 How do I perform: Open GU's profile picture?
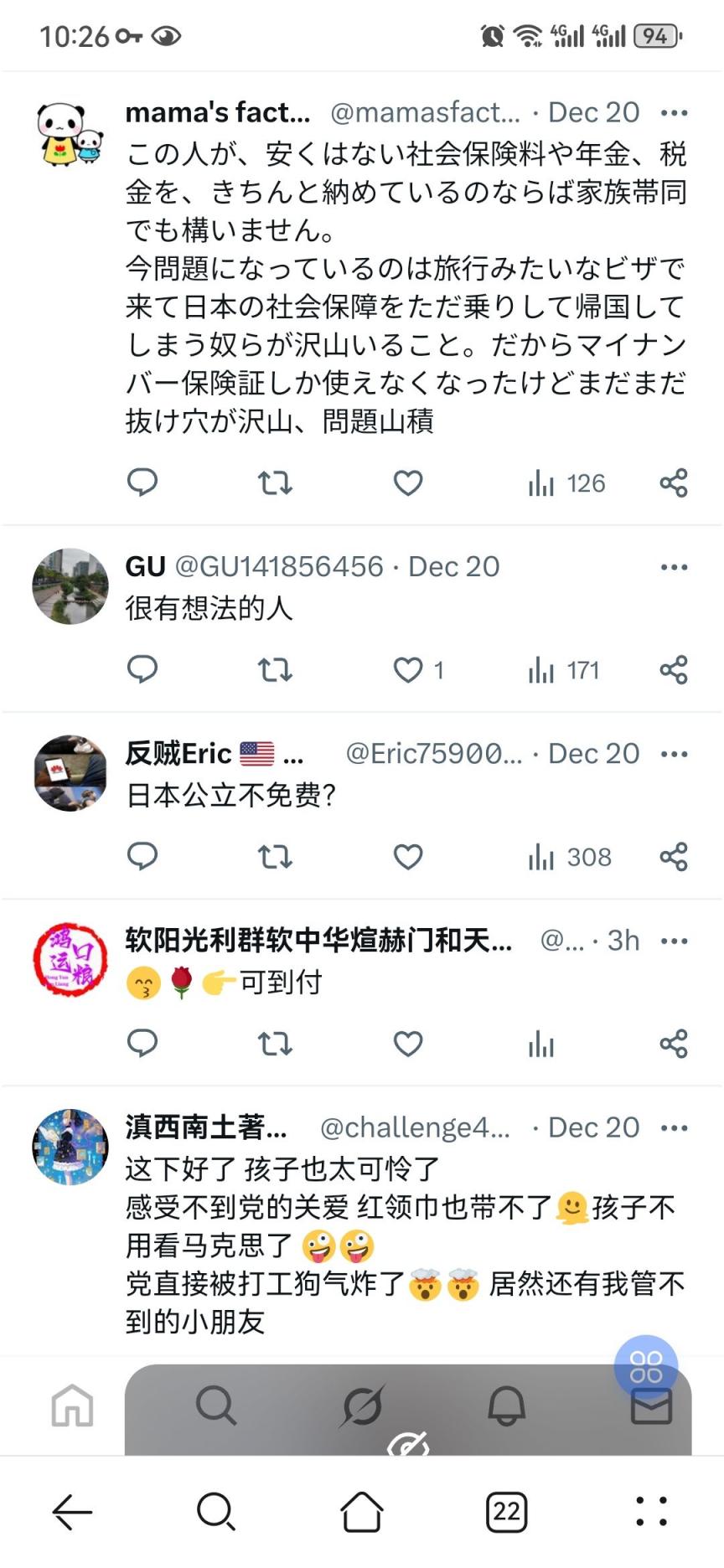pos(70,586)
